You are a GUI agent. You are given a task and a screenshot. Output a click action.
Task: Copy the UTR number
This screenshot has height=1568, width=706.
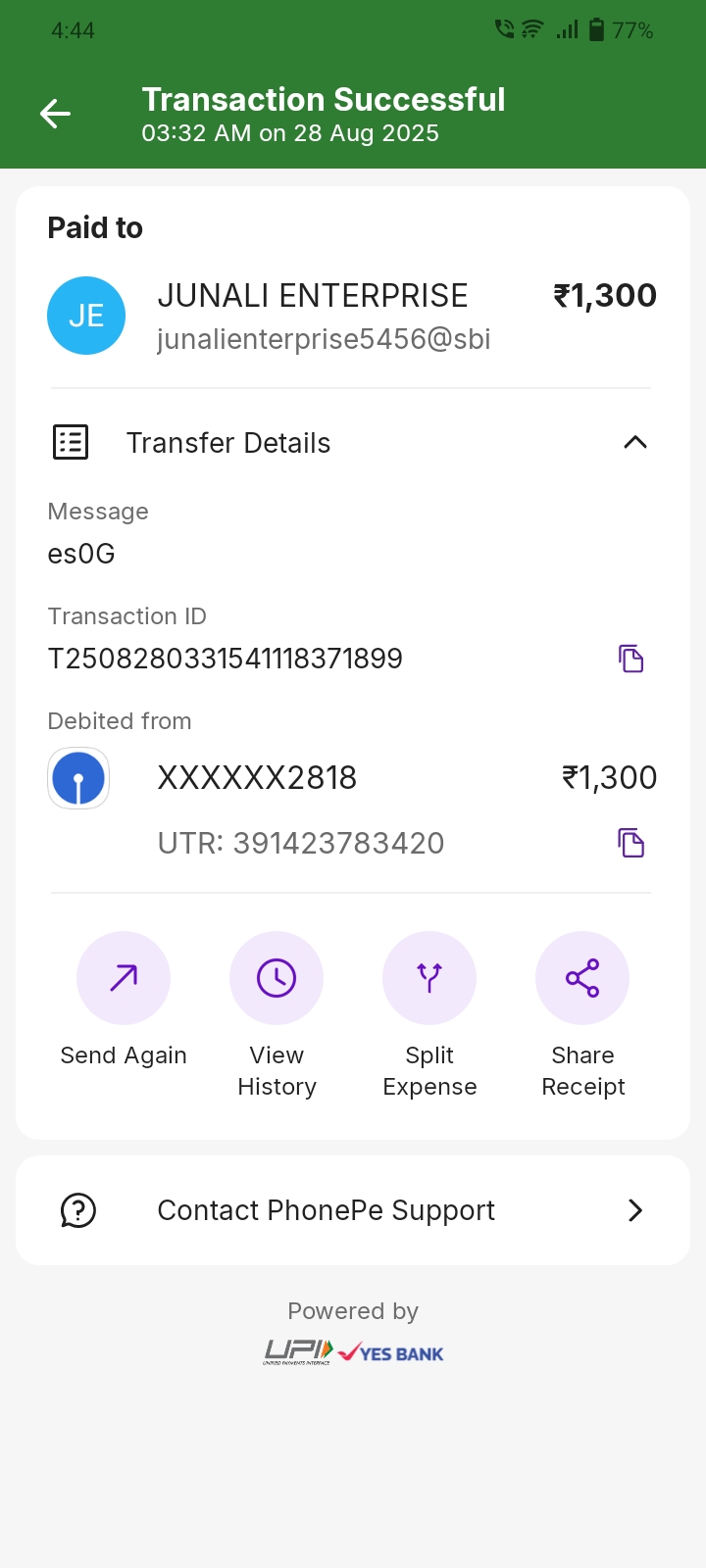pyautogui.click(x=630, y=843)
